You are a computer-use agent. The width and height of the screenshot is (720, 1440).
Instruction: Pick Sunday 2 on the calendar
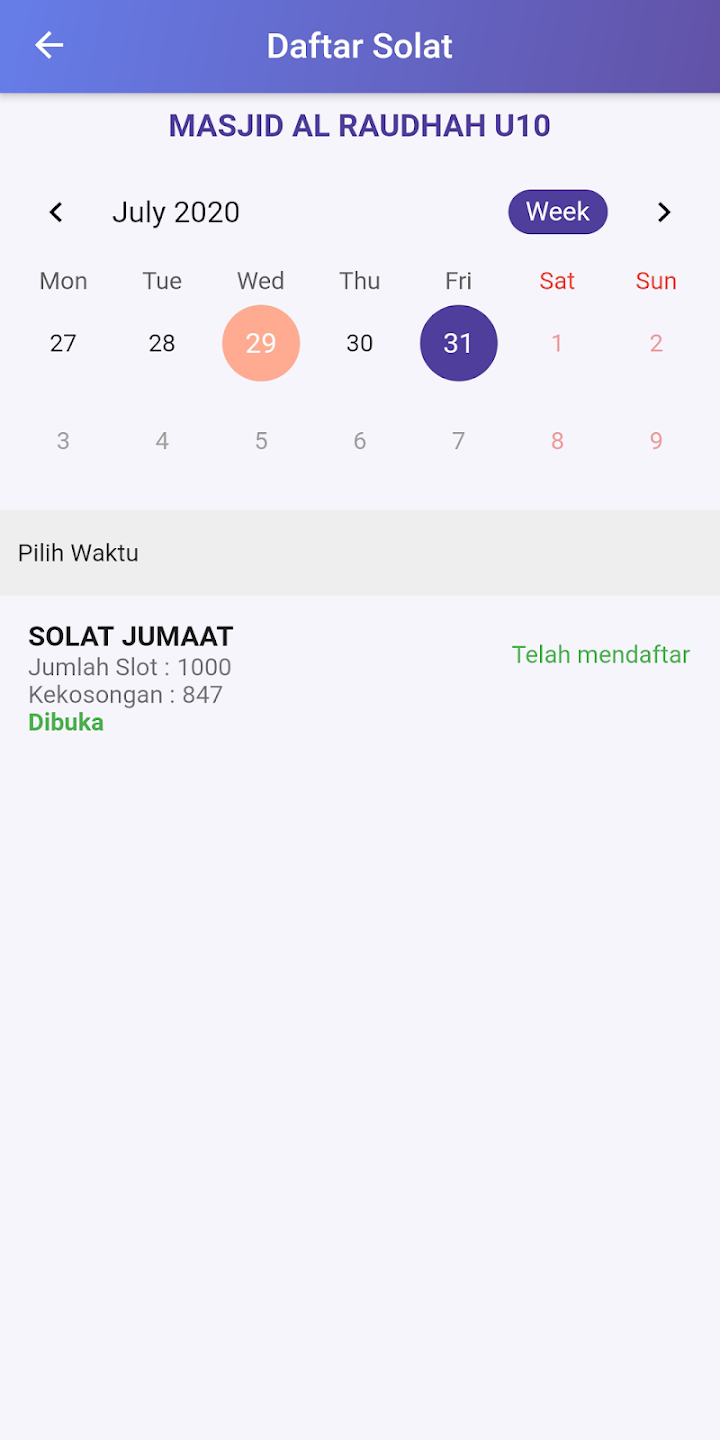[656, 343]
